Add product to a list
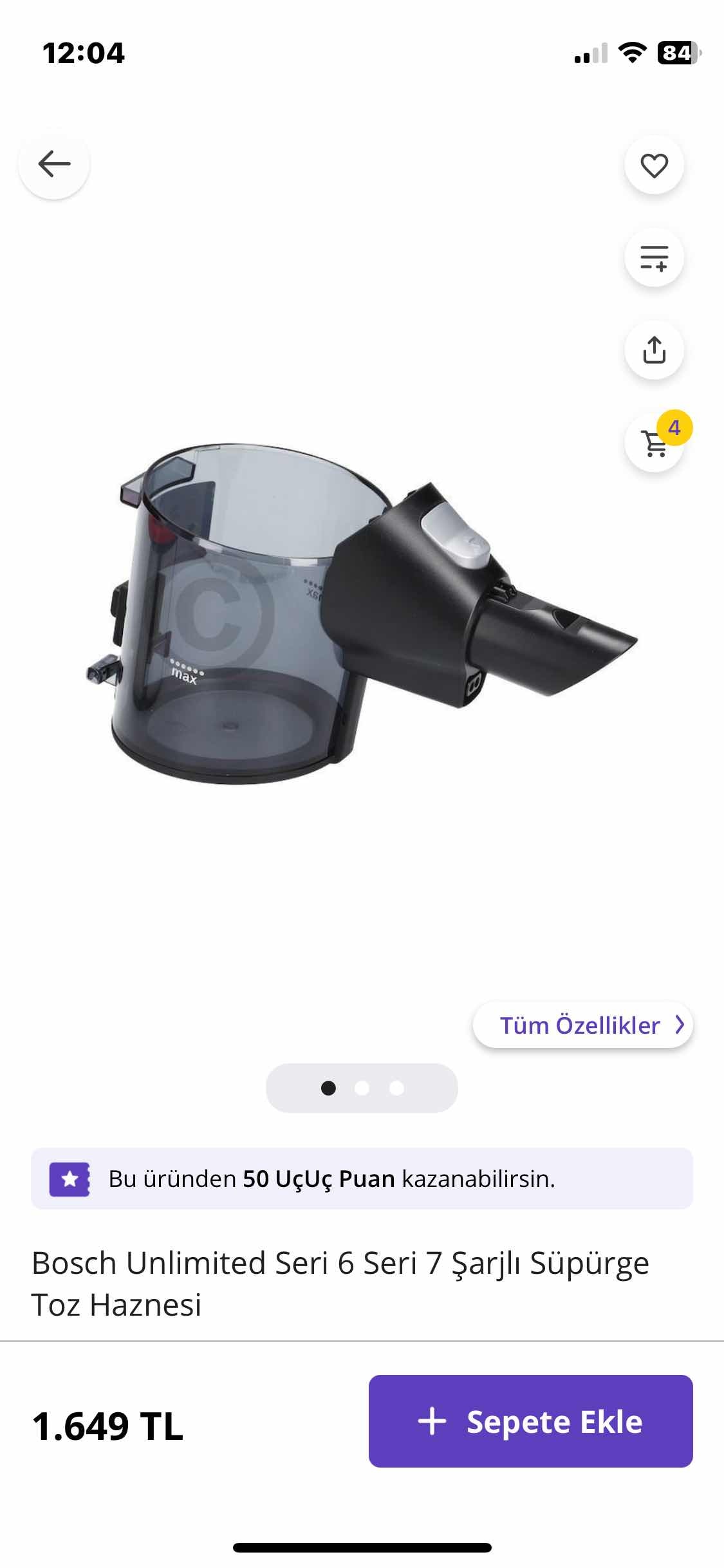This screenshot has height=1568, width=724. tap(654, 257)
